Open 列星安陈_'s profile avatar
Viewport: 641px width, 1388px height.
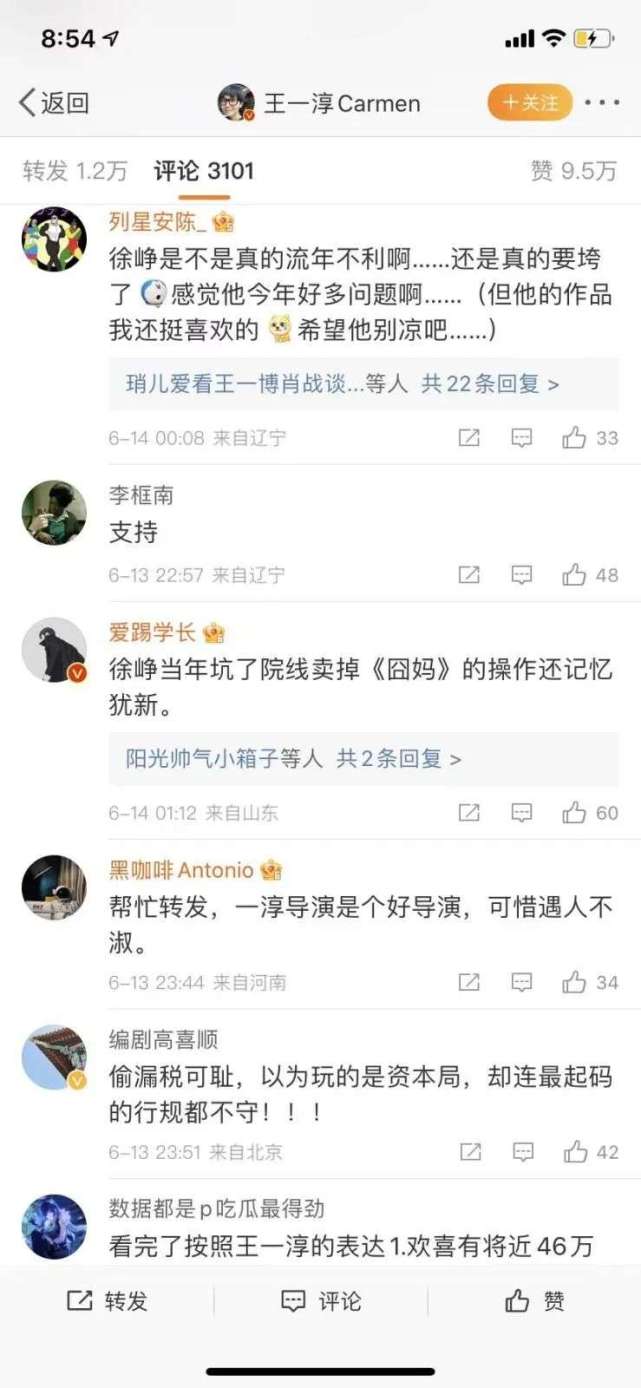54,239
